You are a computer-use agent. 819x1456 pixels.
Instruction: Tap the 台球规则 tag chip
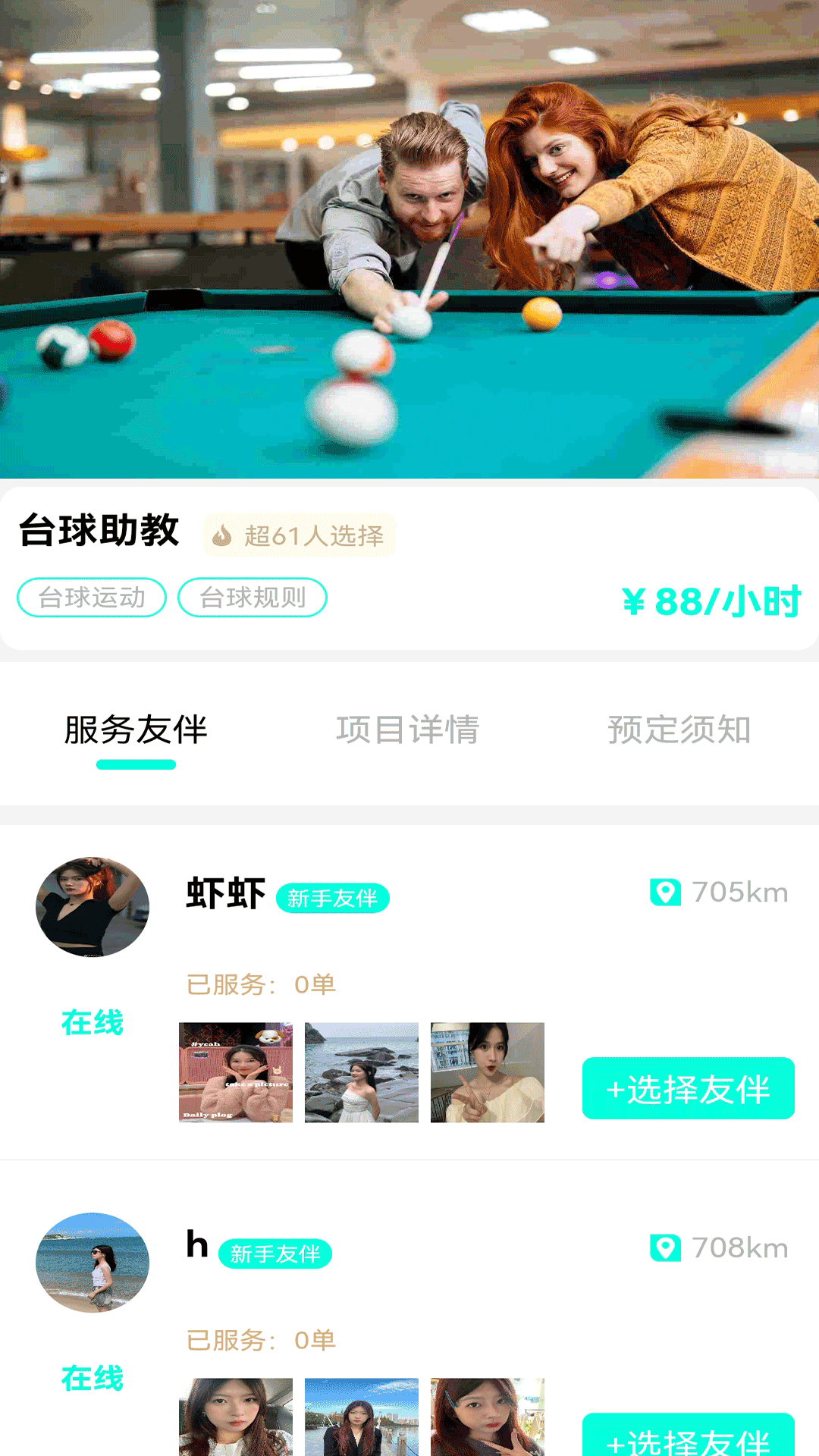(253, 598)
